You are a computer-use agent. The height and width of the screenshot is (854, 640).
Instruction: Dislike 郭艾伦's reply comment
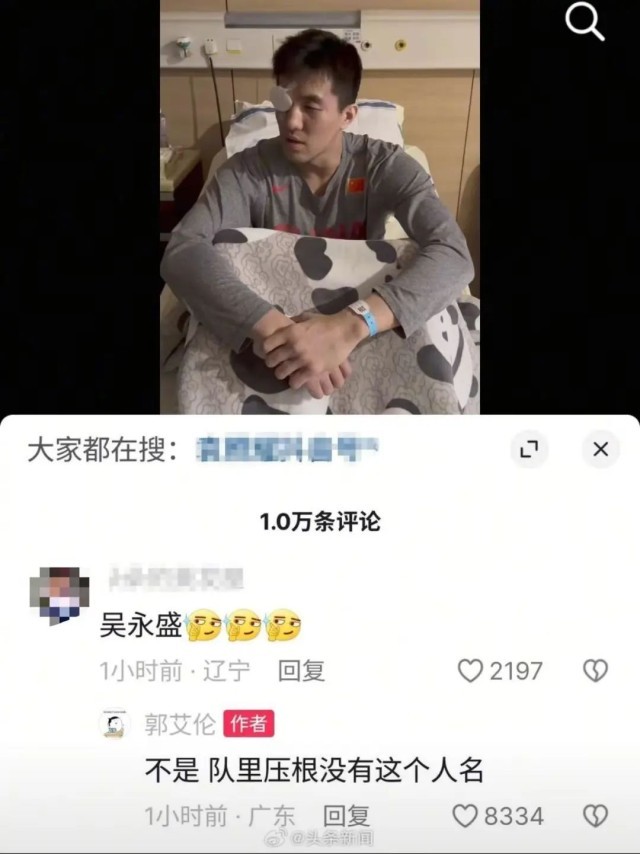pyautogui.click(x=595, y=816)
